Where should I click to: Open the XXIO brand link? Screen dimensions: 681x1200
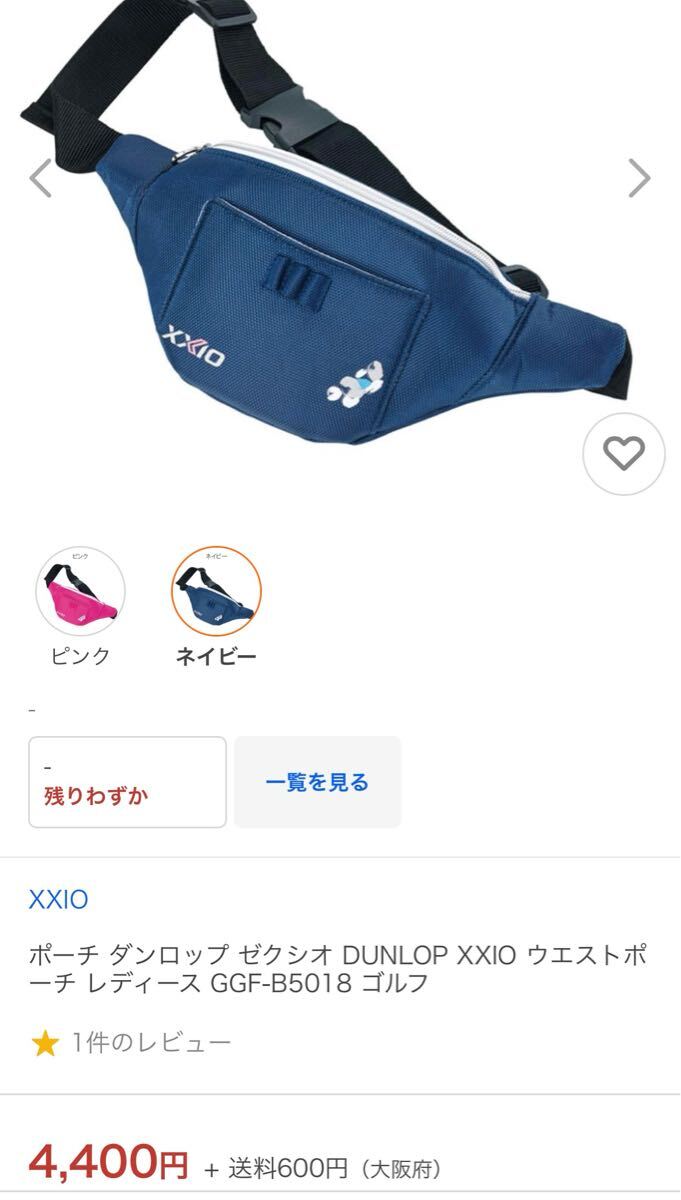(x=58, y=899)
